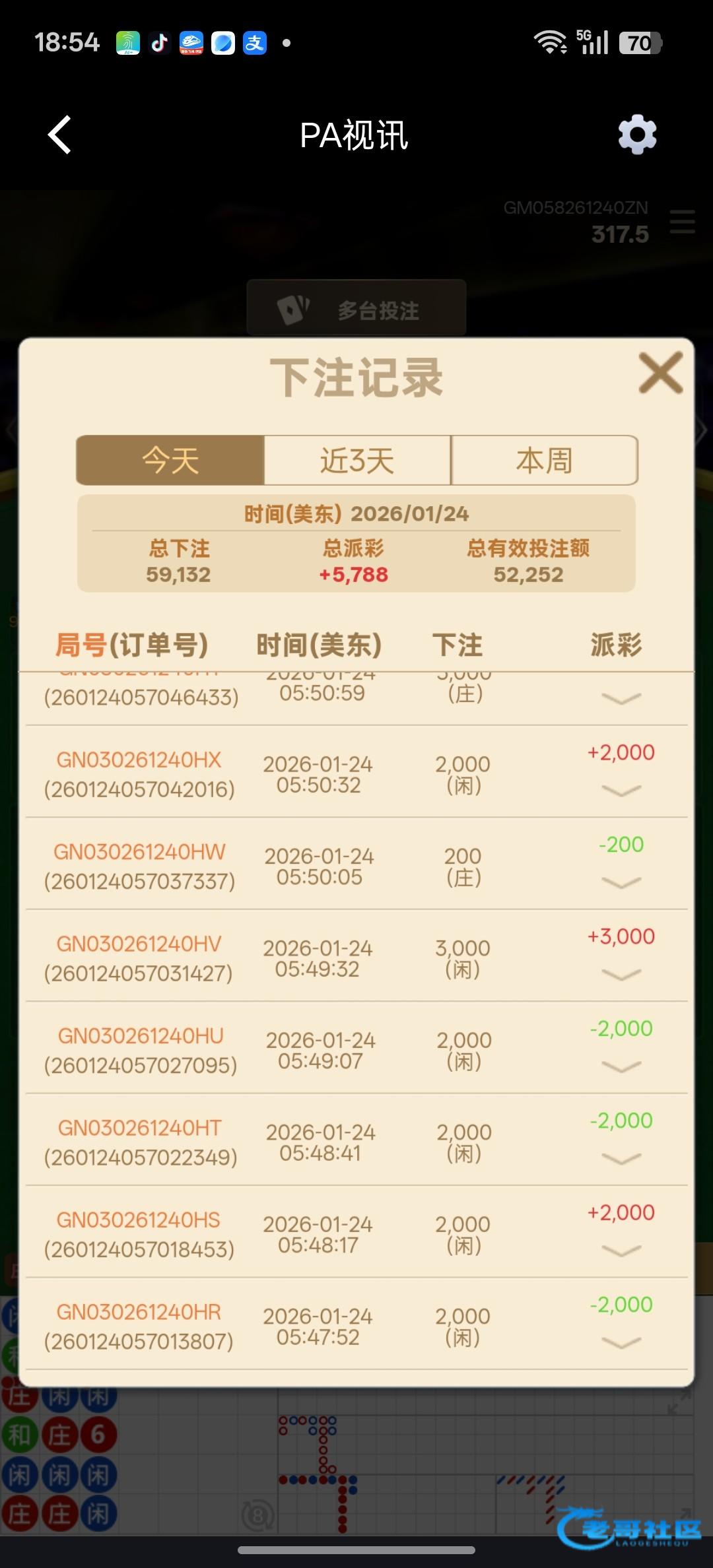Expand details for round GN030261240HR
This screenshot has width=713, height=1568.
pos(621,1342)
